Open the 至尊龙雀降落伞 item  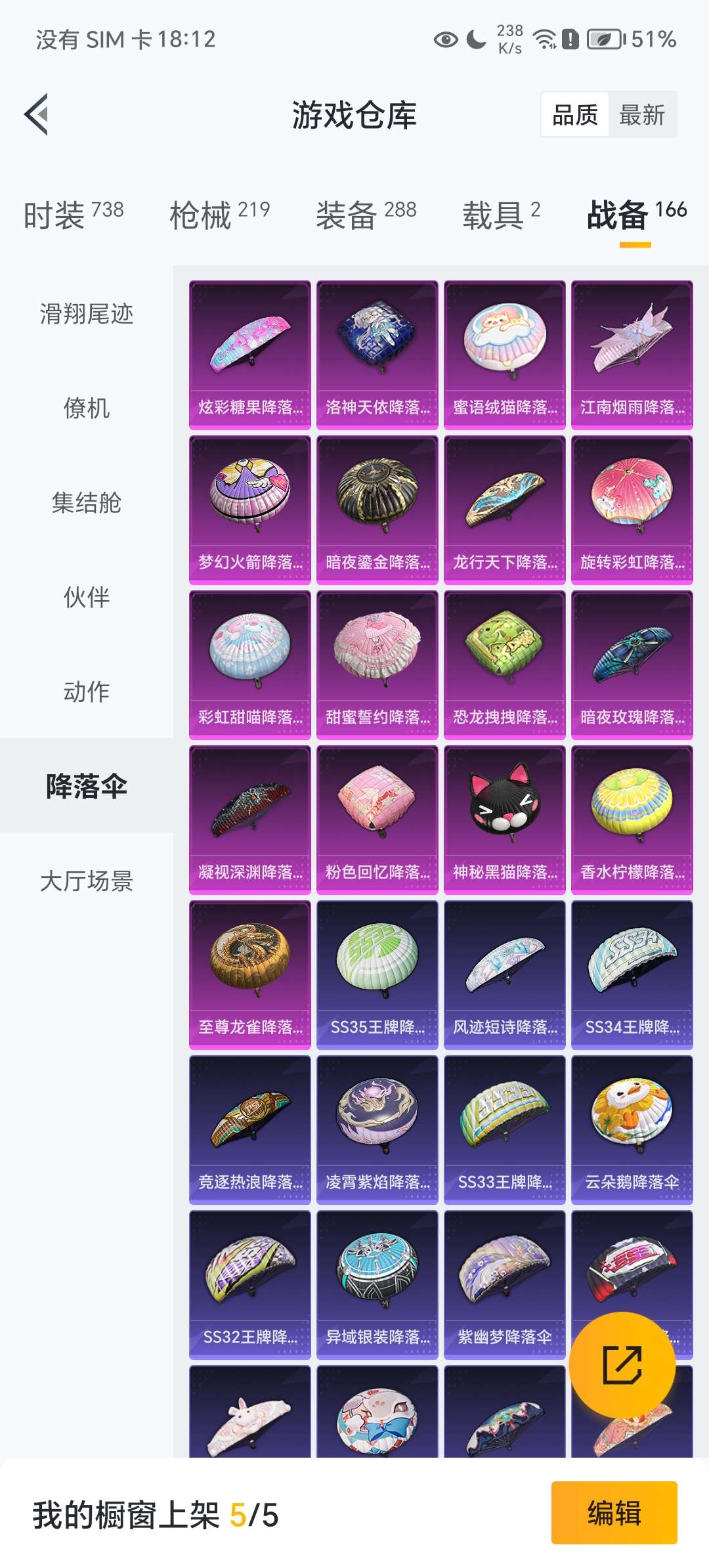coord(250,975)
